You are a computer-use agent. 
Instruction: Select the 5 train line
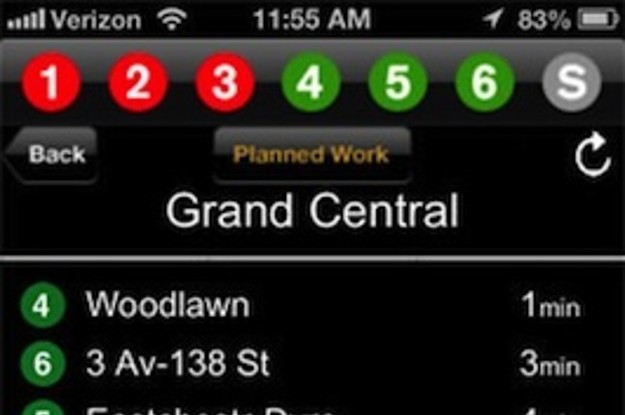pyautogui.click(x=398, y=84)
